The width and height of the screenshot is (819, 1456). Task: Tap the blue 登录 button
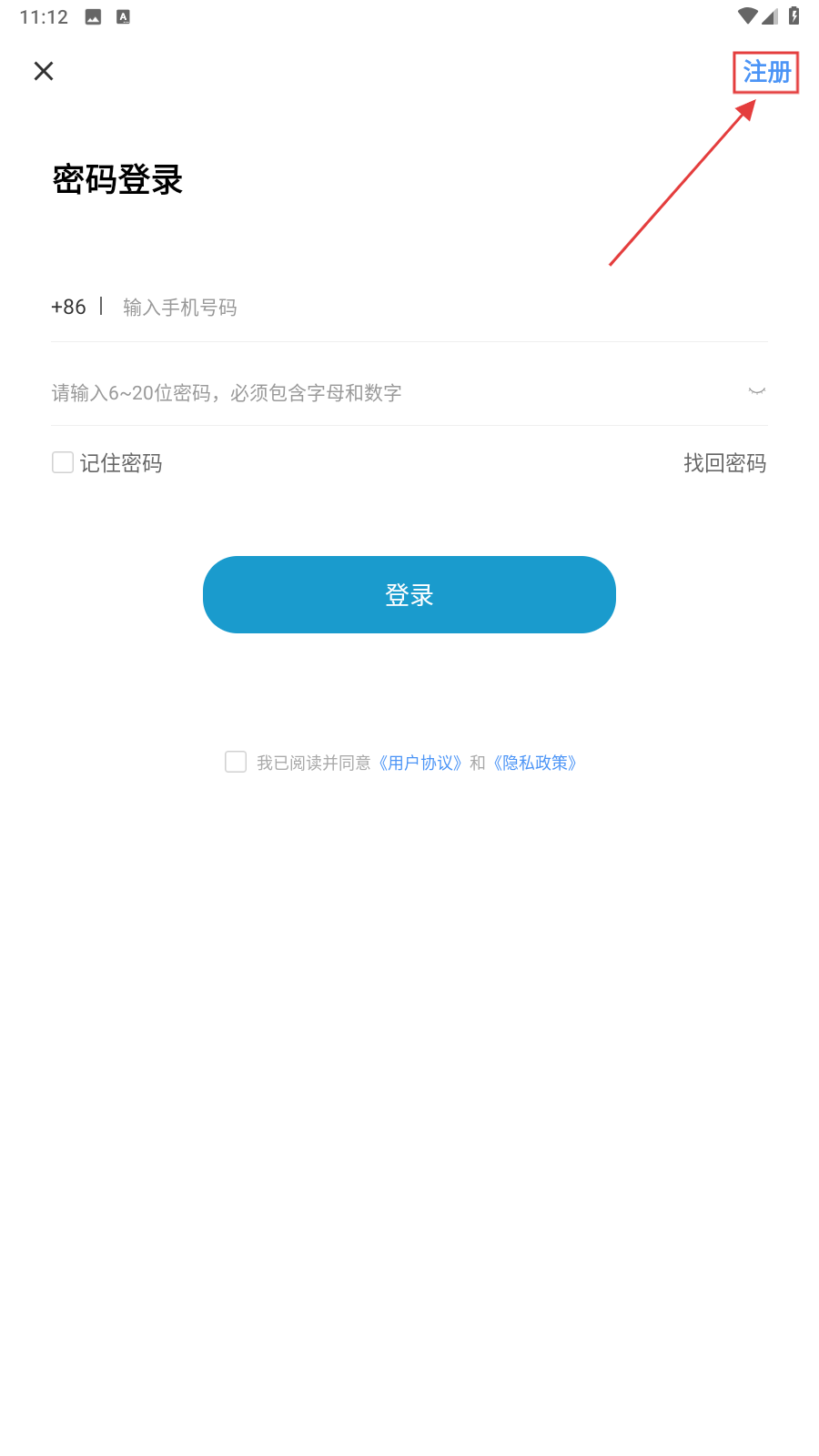click(x=409, y=594)
